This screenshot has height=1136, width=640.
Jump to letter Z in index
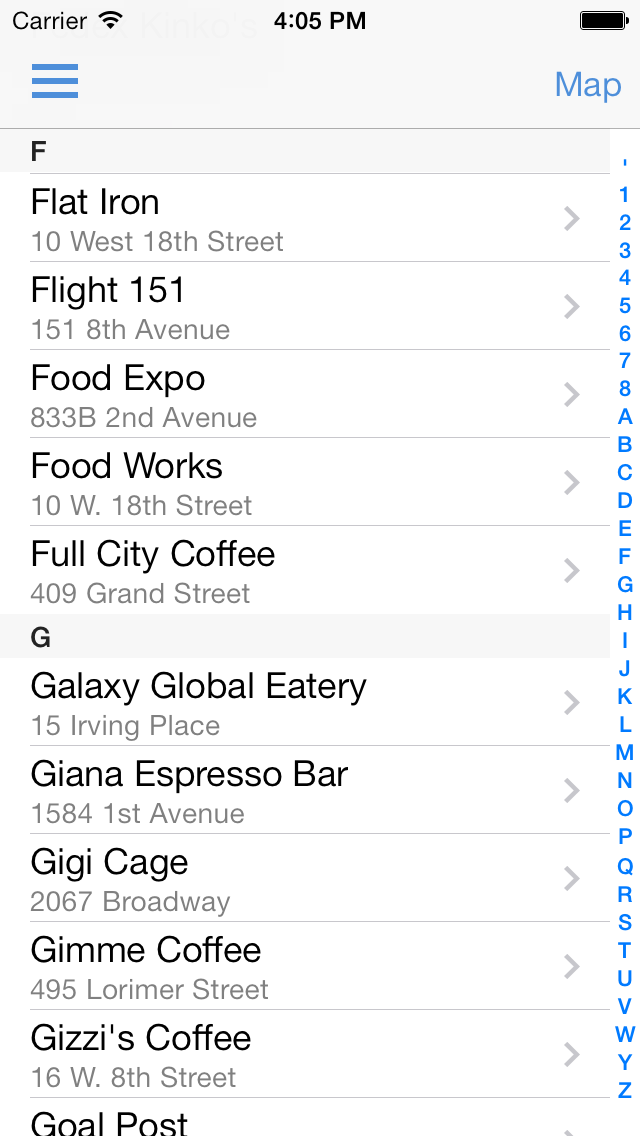click(625, 1090)
